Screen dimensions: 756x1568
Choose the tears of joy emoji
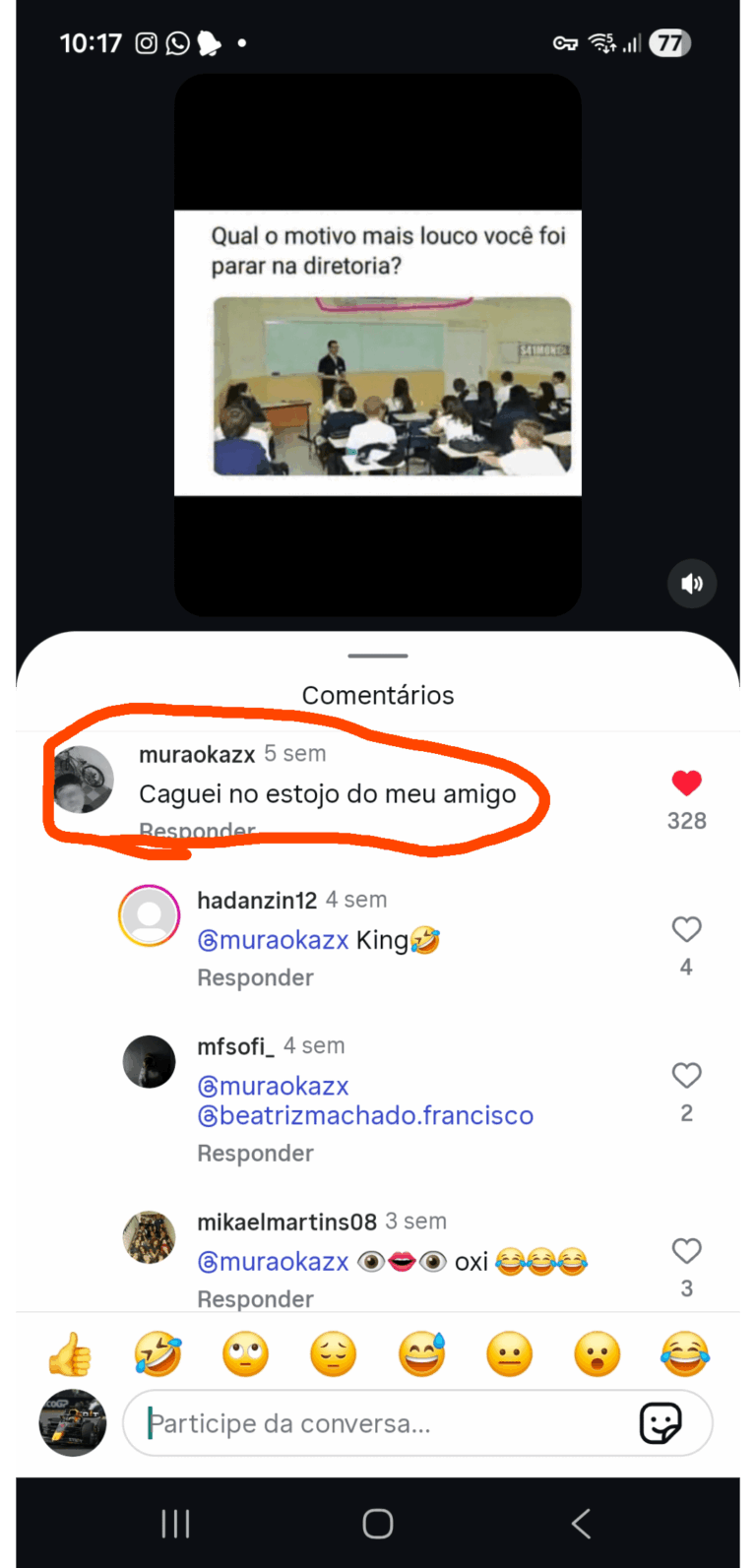(x=685, y=1355)
